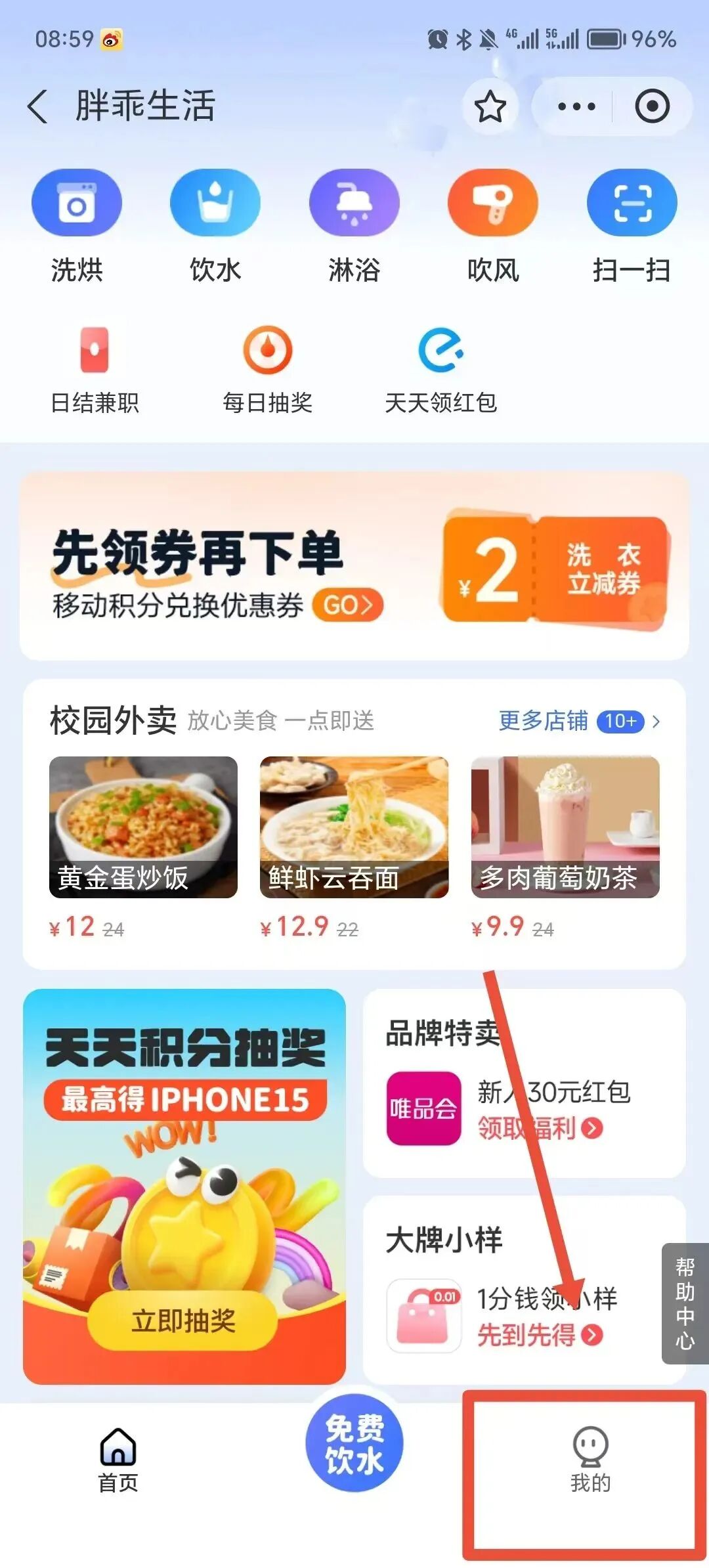Open 洗烘 laundry service
The image size is (709, 1568).
(x=77, y=225)
